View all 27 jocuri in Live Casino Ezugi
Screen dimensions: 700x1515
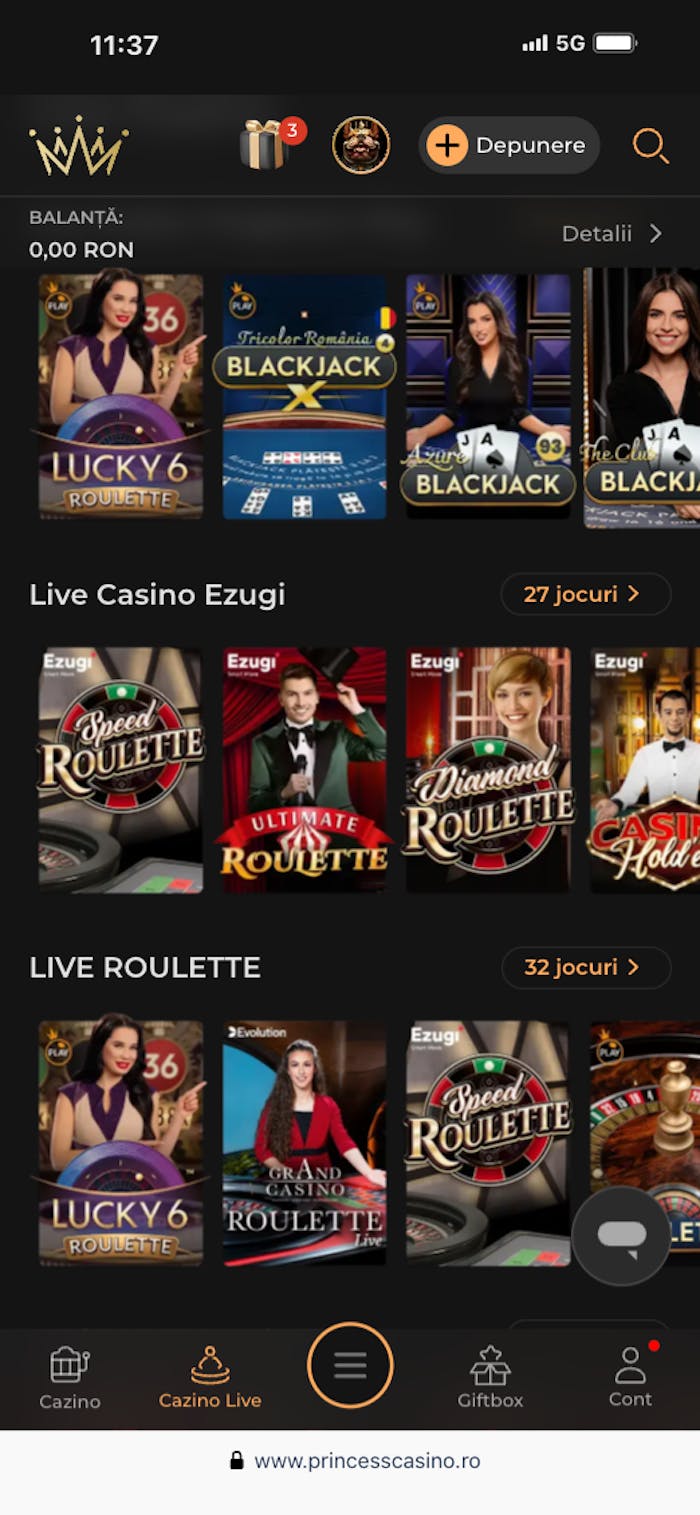[585, 594]
